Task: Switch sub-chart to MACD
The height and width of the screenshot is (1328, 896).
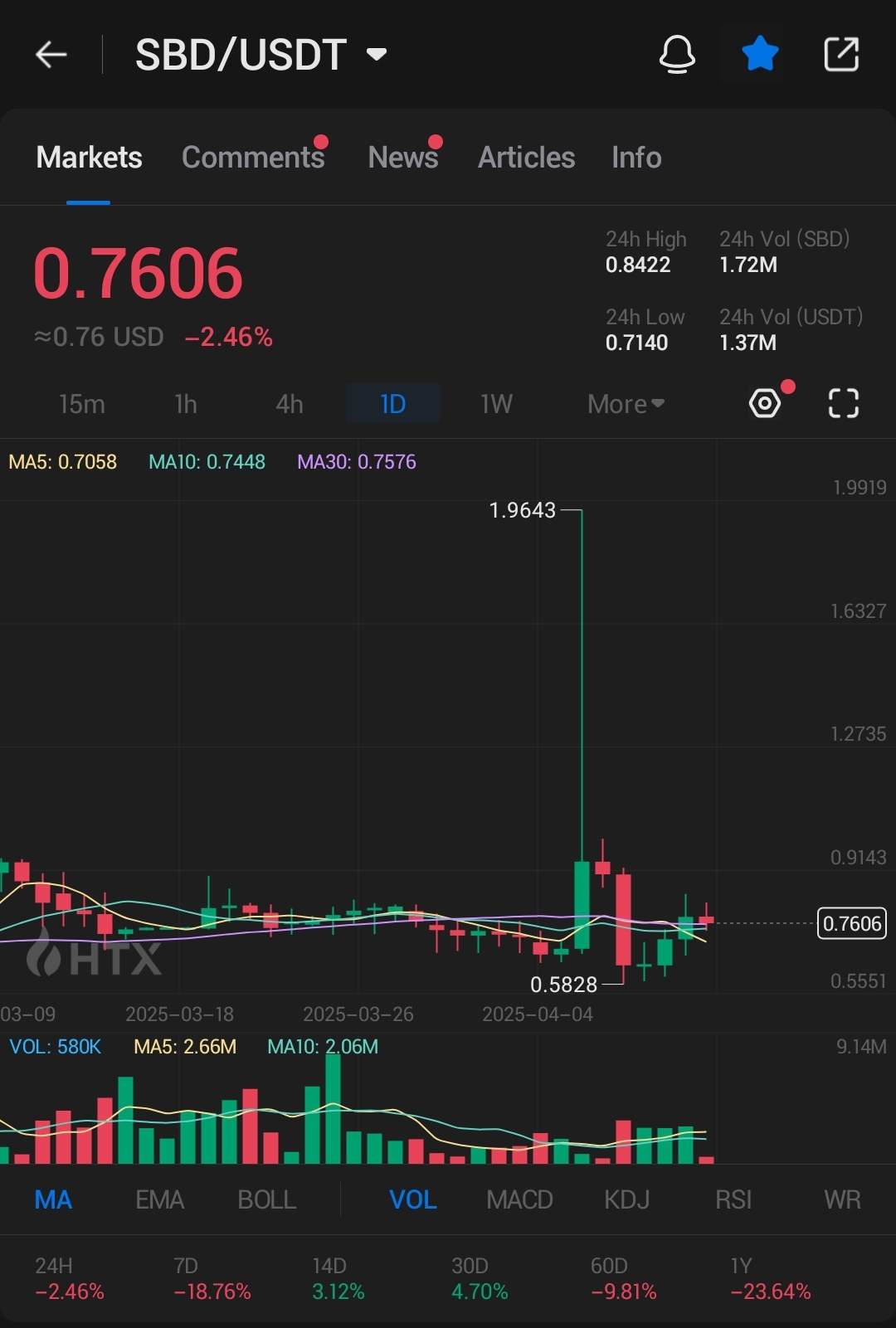Action: click(x=519, y=1199)
